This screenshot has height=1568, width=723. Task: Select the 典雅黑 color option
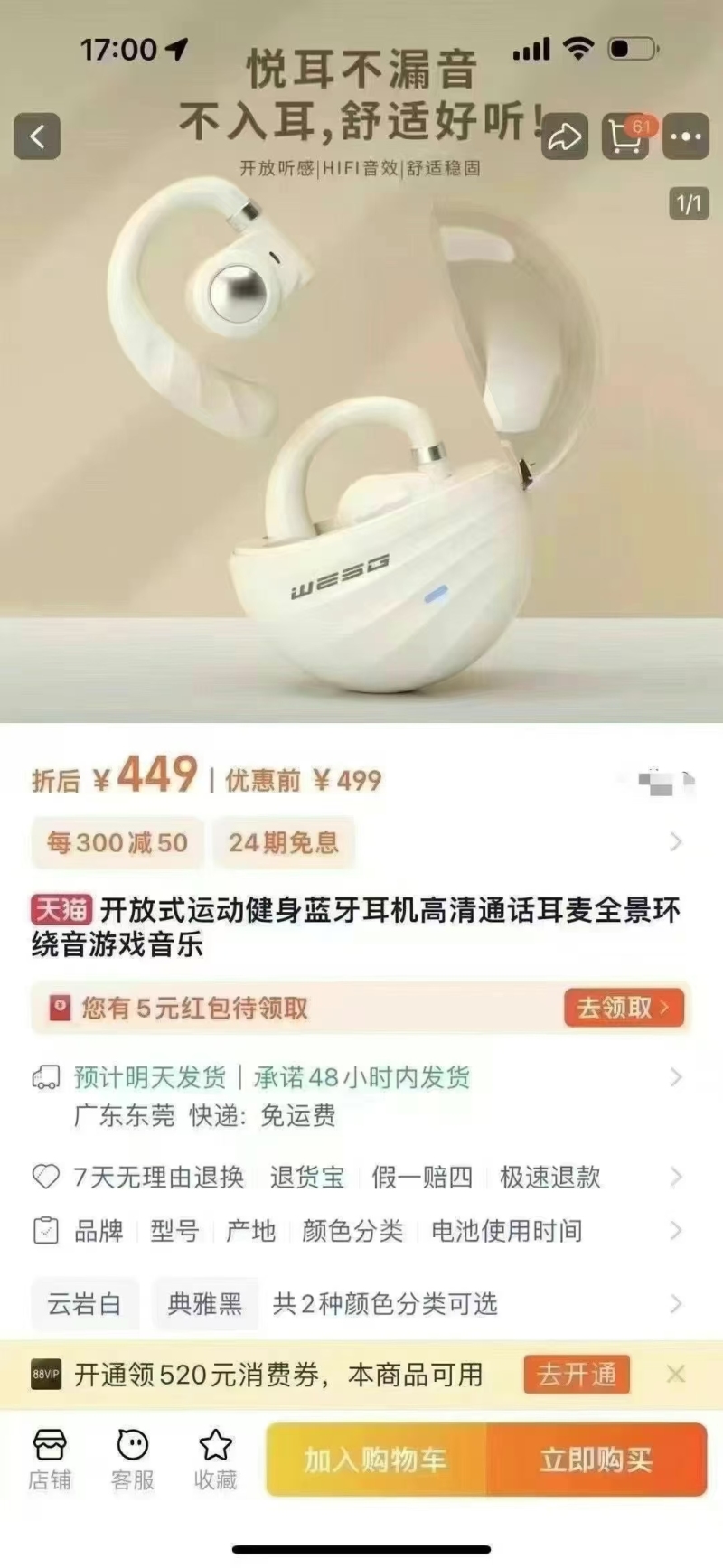click(x=205, y=1303)
